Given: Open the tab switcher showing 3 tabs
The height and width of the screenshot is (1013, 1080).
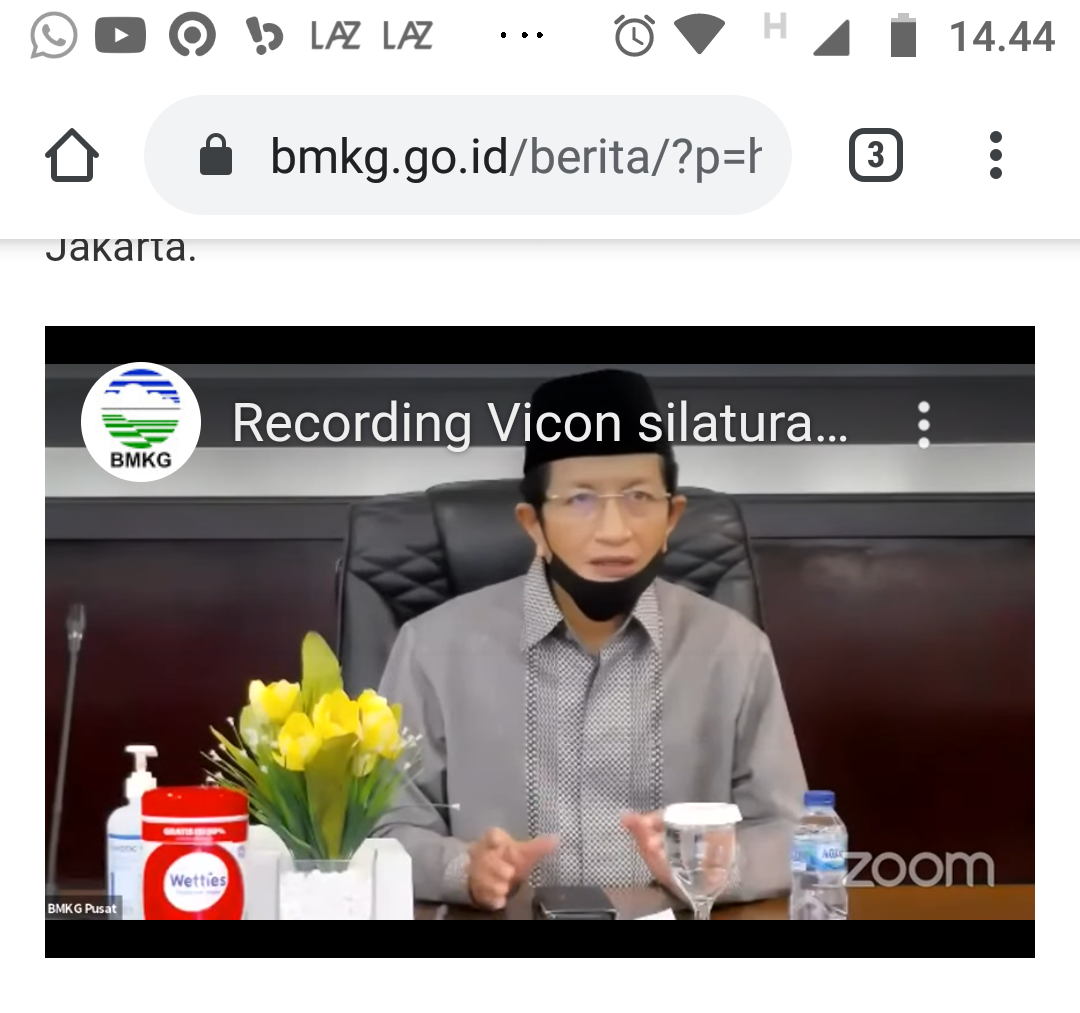Looking at the screenshot, I should (875, 156).
